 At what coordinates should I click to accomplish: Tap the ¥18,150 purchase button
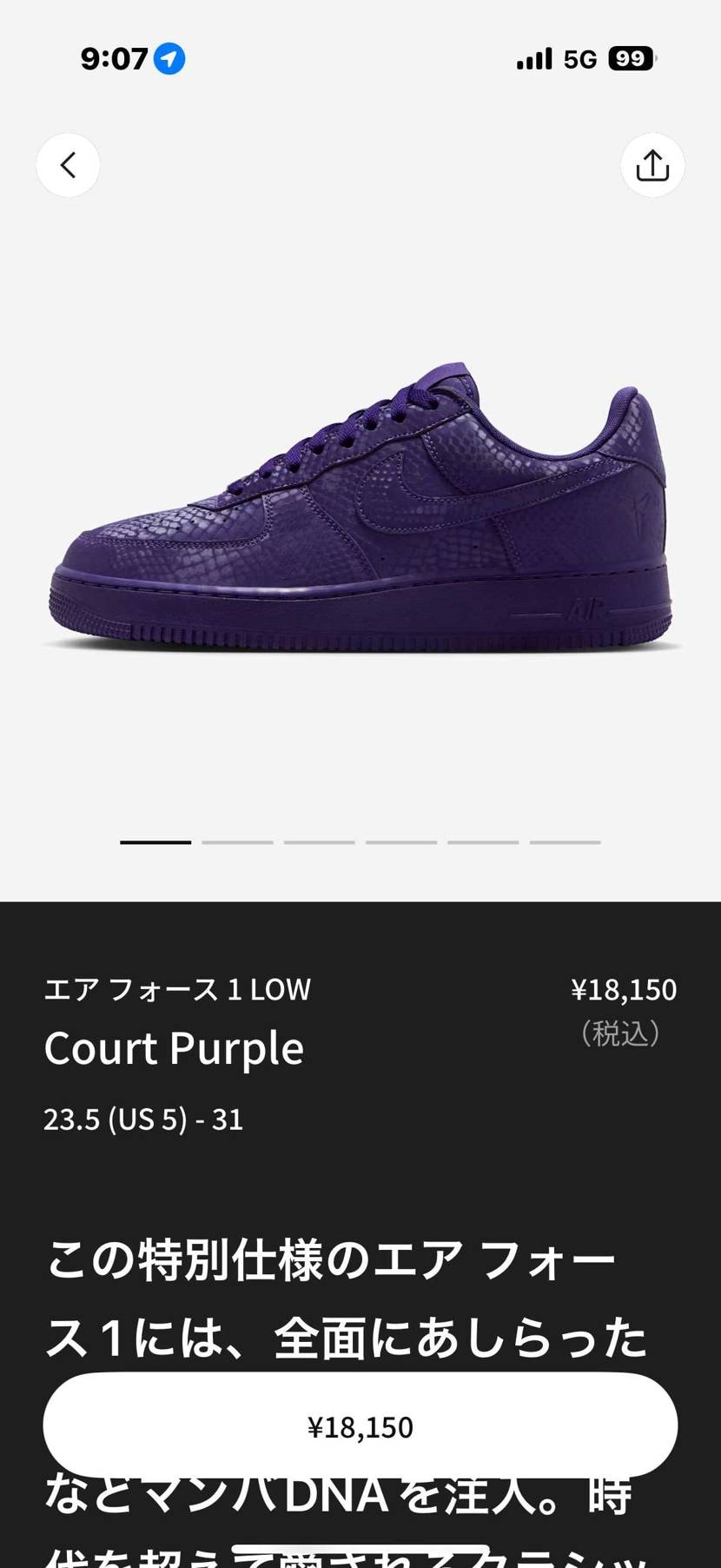point(360,1427)
